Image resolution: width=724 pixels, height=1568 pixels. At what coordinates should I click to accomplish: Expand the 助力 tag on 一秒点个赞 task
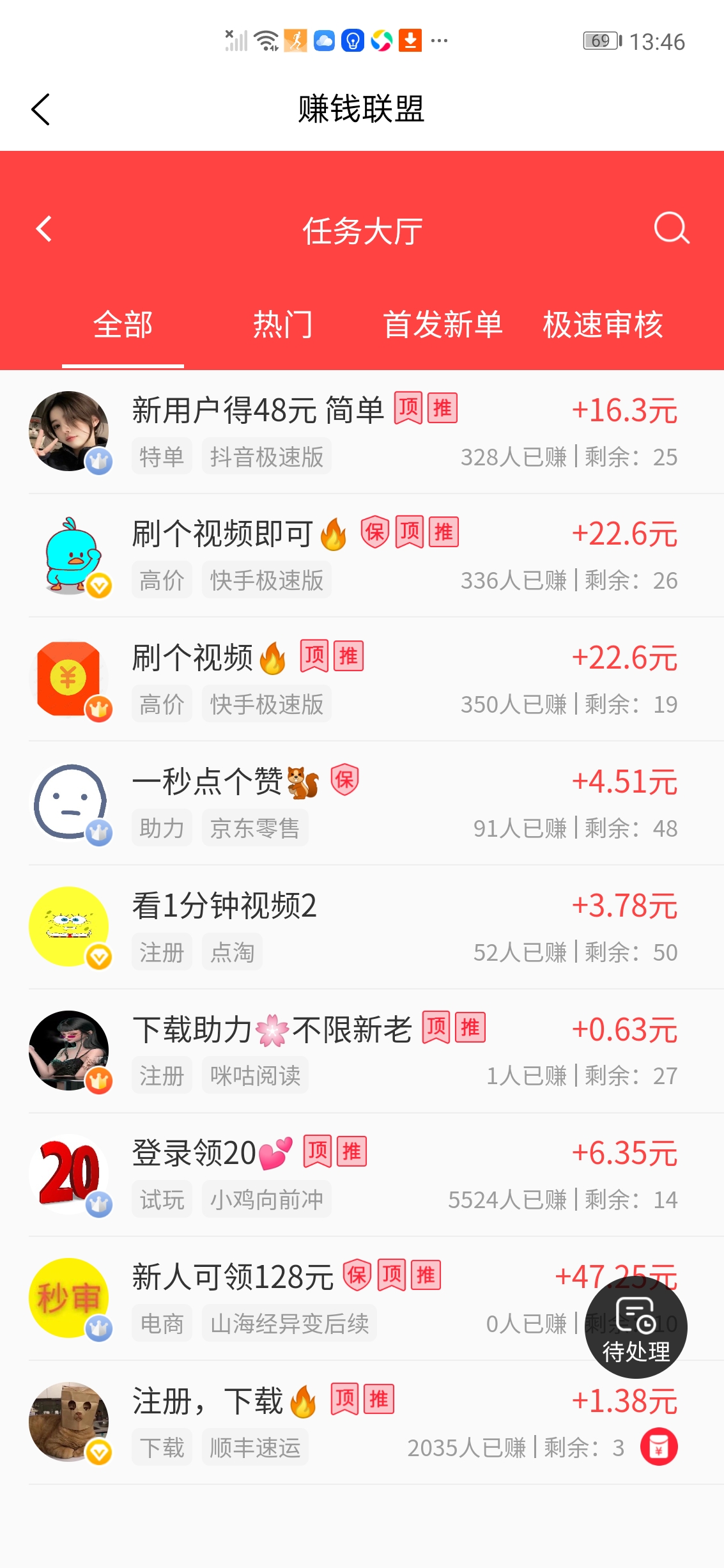[x=162, y=827]
